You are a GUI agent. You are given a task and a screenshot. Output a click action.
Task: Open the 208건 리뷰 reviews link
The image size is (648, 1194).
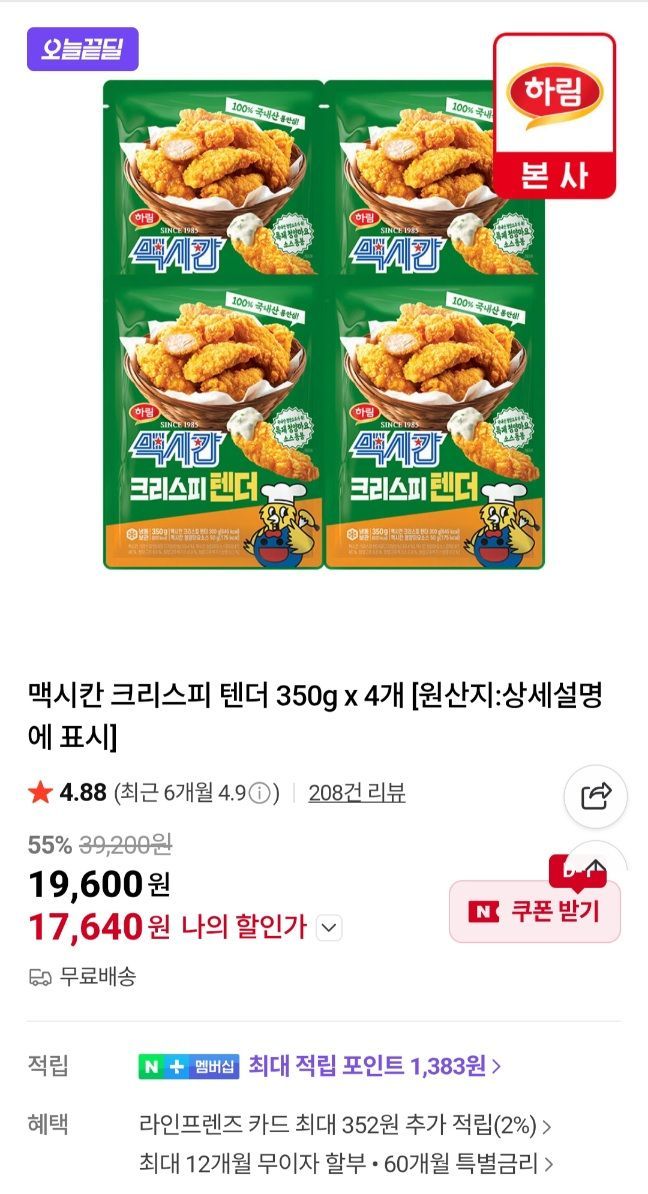tap(356, 793)
